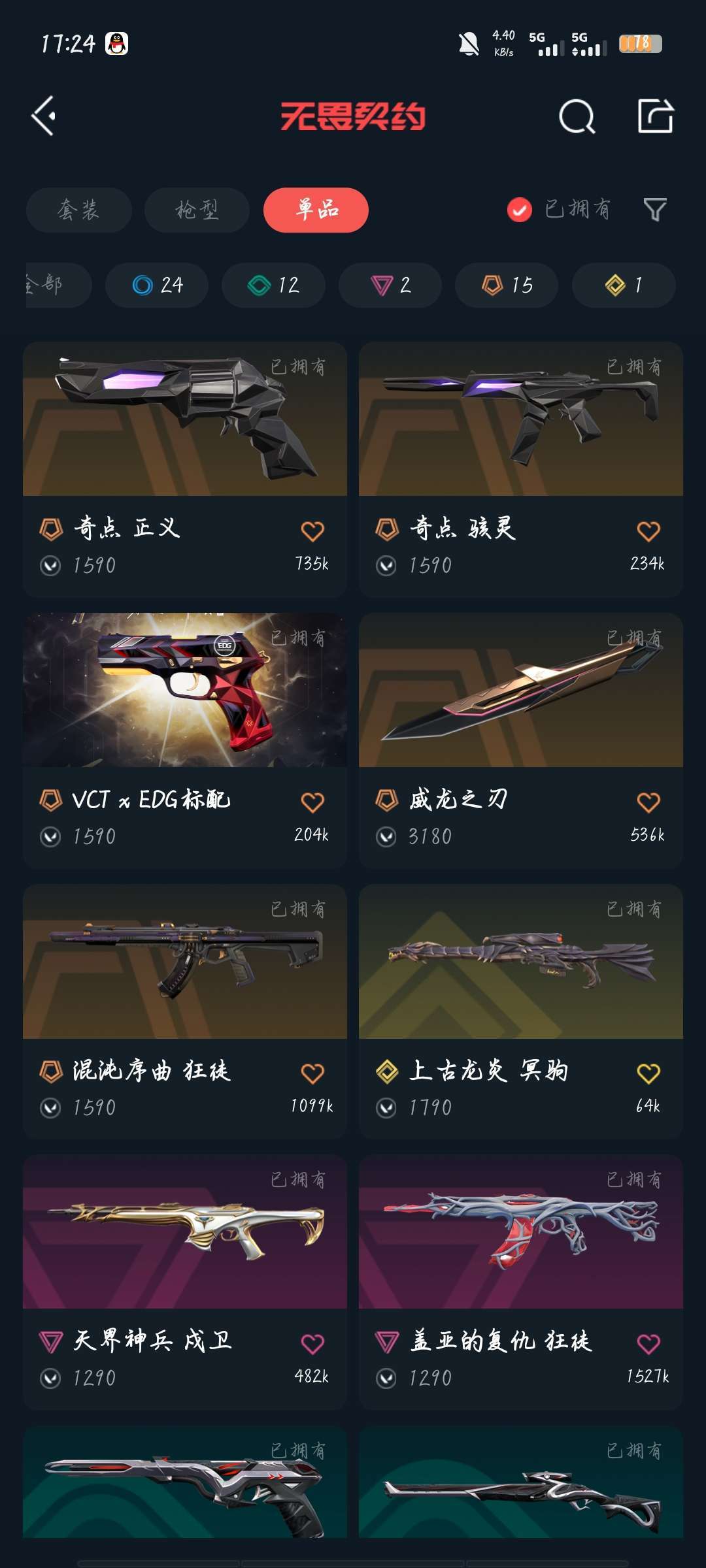Open the 混沌序曲 狂徒 skin card

[185, 1011]
